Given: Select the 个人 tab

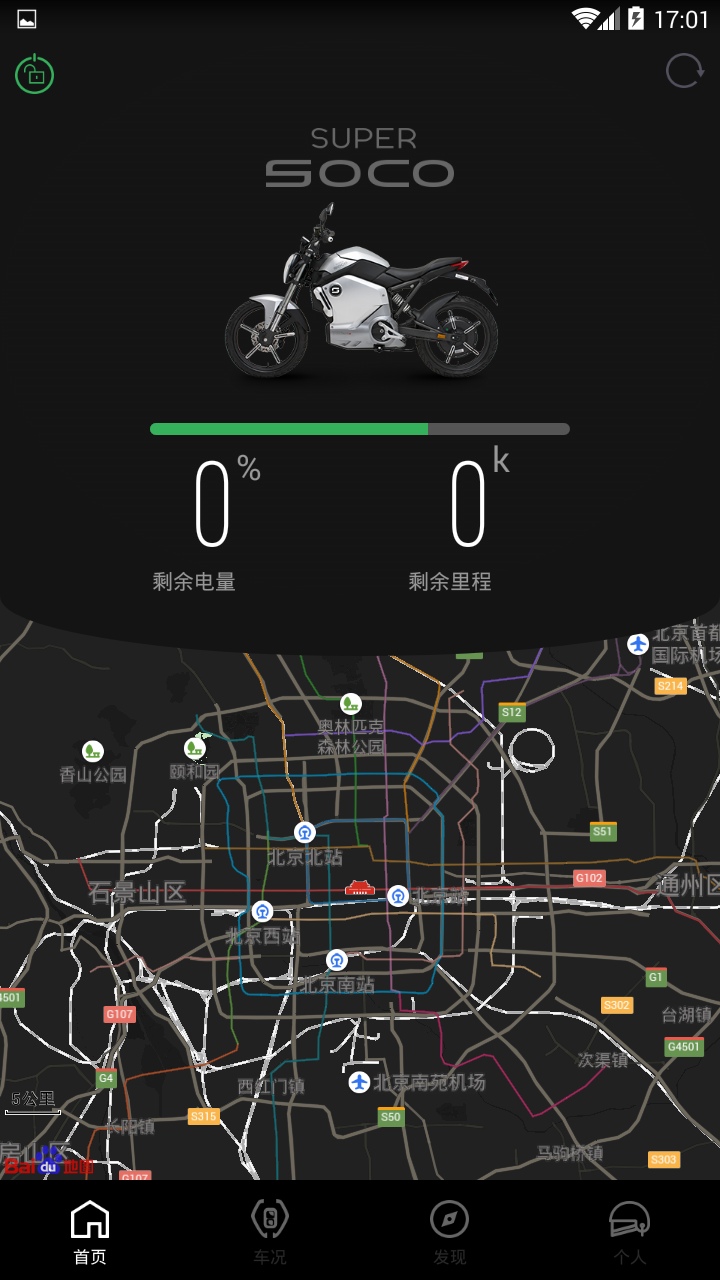Looking at the screenshot, I should tap(630, 1232).
